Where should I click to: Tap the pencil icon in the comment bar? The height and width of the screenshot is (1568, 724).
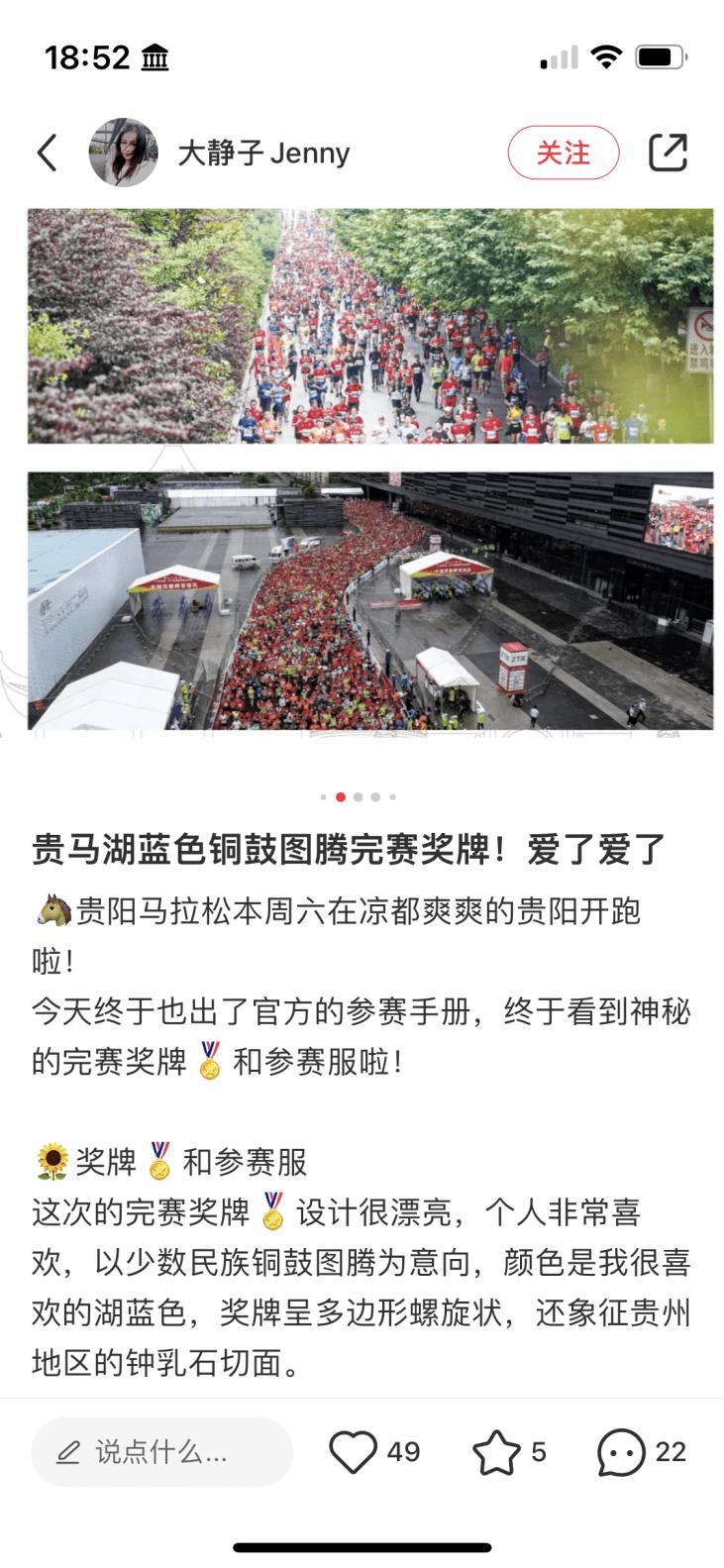67,1452
